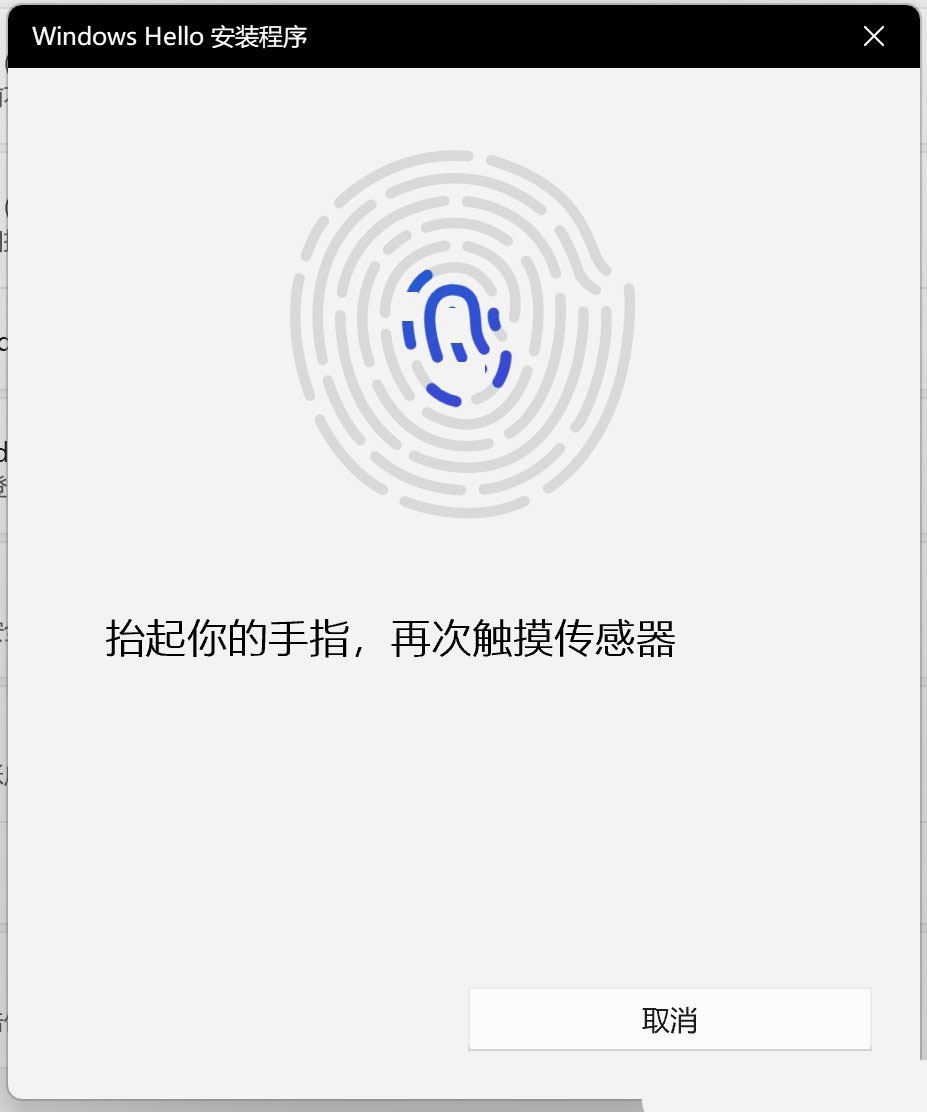Tap the 取消 button to cancel
927x1112 pixels.
point(669,1019)
